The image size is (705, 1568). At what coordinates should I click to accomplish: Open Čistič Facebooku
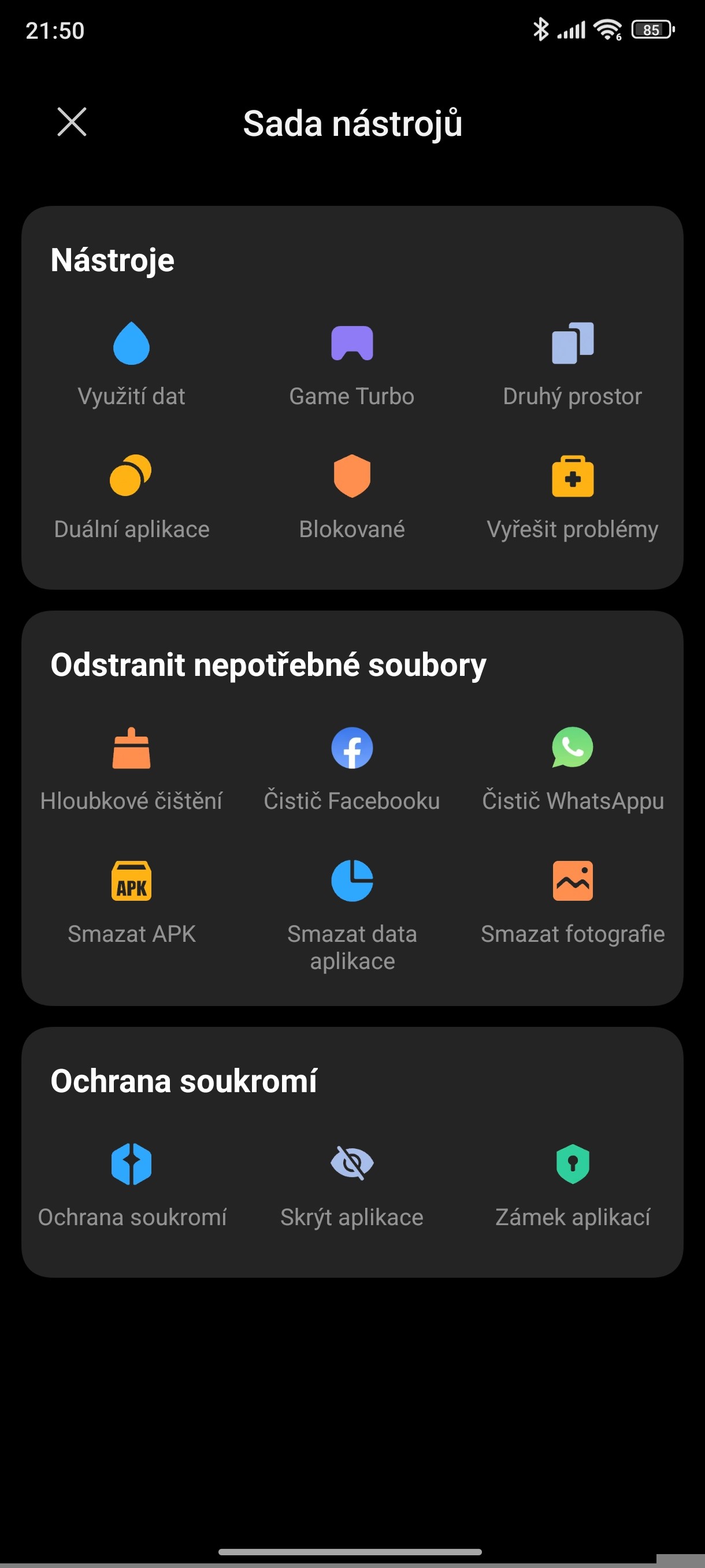pyautogui.click(x=351, y=768)
